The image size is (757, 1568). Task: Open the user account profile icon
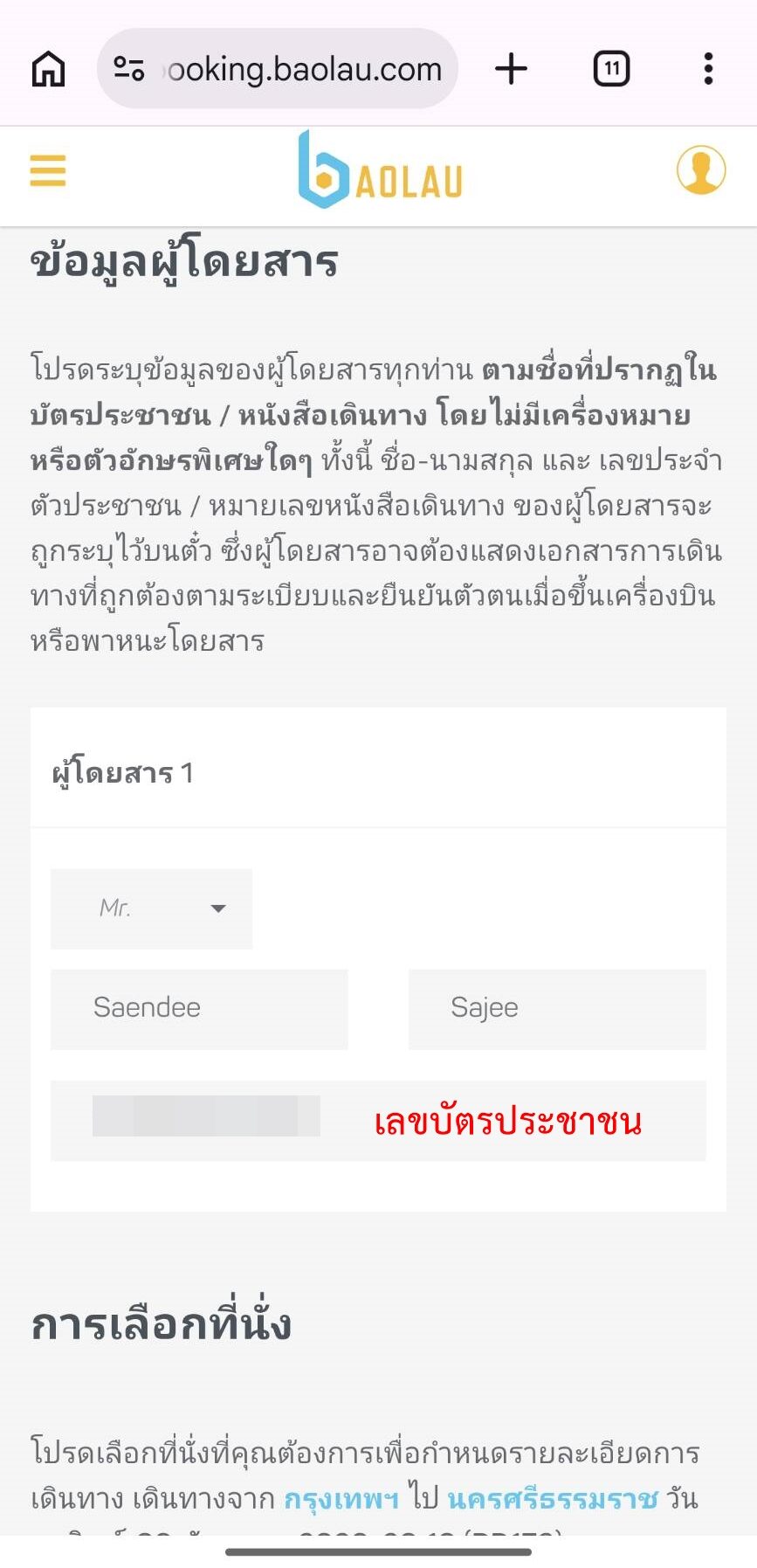tap(701, 169)
